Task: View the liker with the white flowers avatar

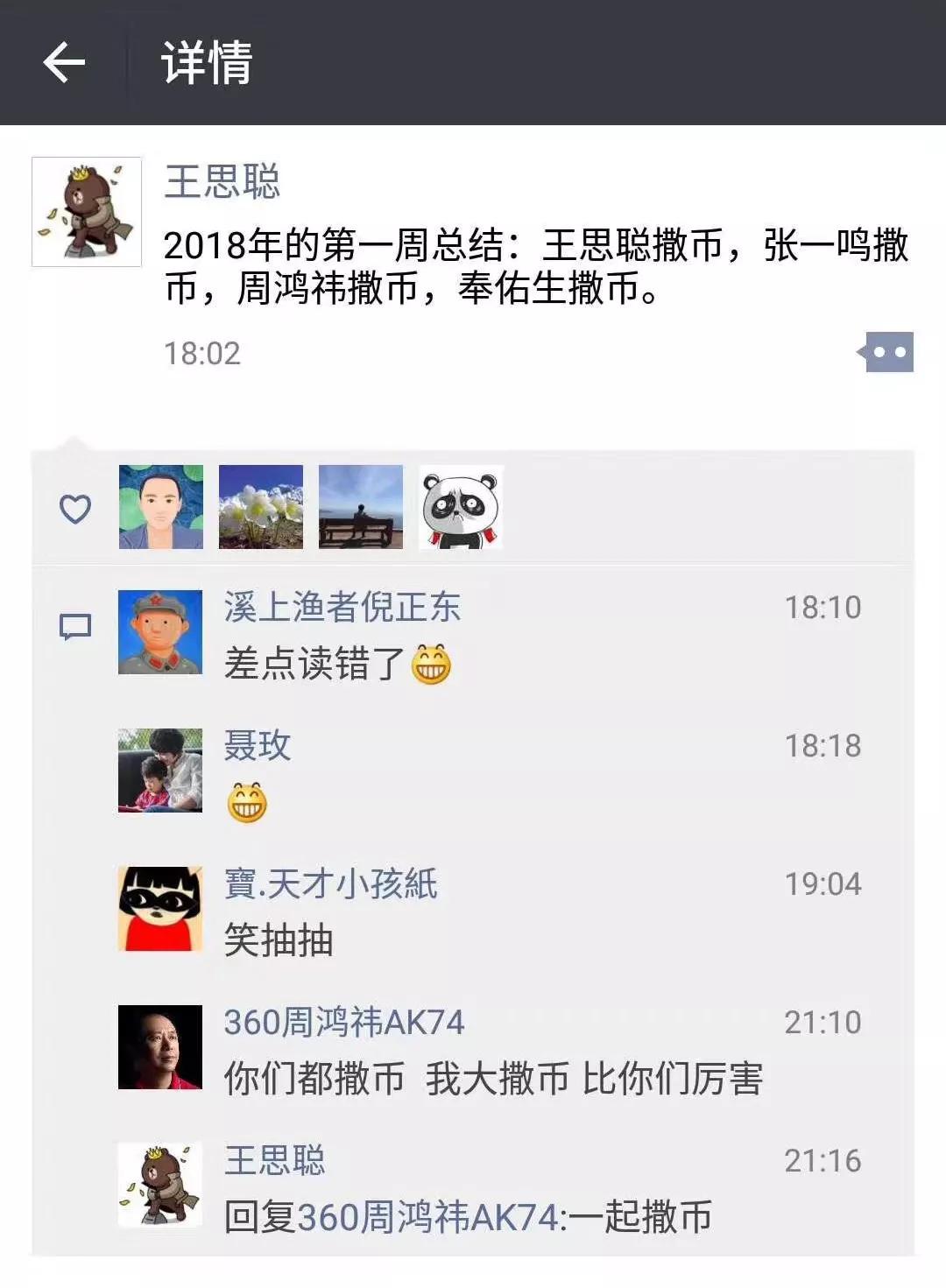Action: (261, 507)
